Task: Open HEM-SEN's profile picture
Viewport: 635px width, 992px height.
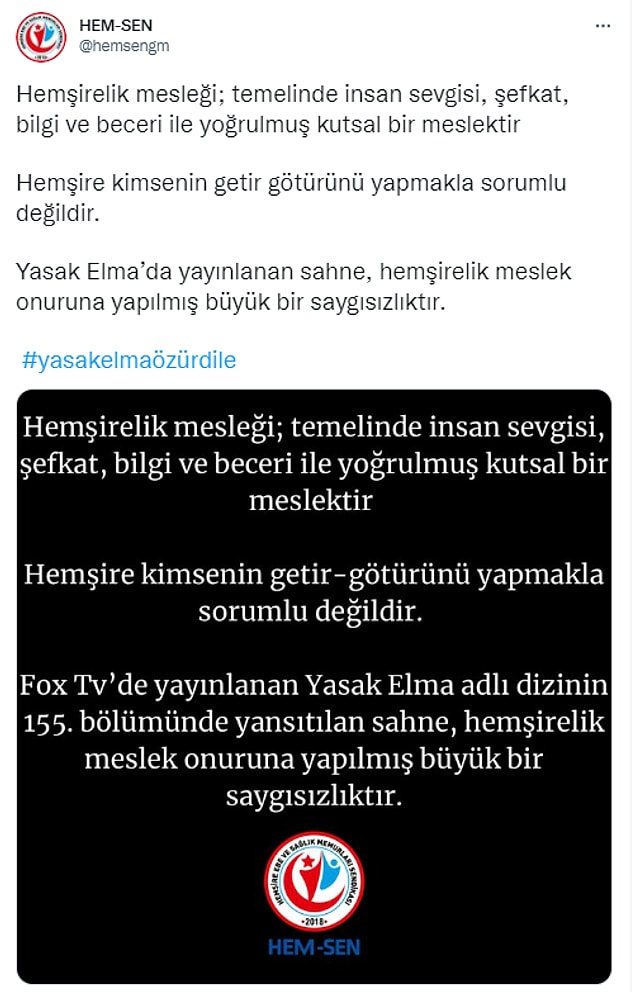Action: click(40, 36)
